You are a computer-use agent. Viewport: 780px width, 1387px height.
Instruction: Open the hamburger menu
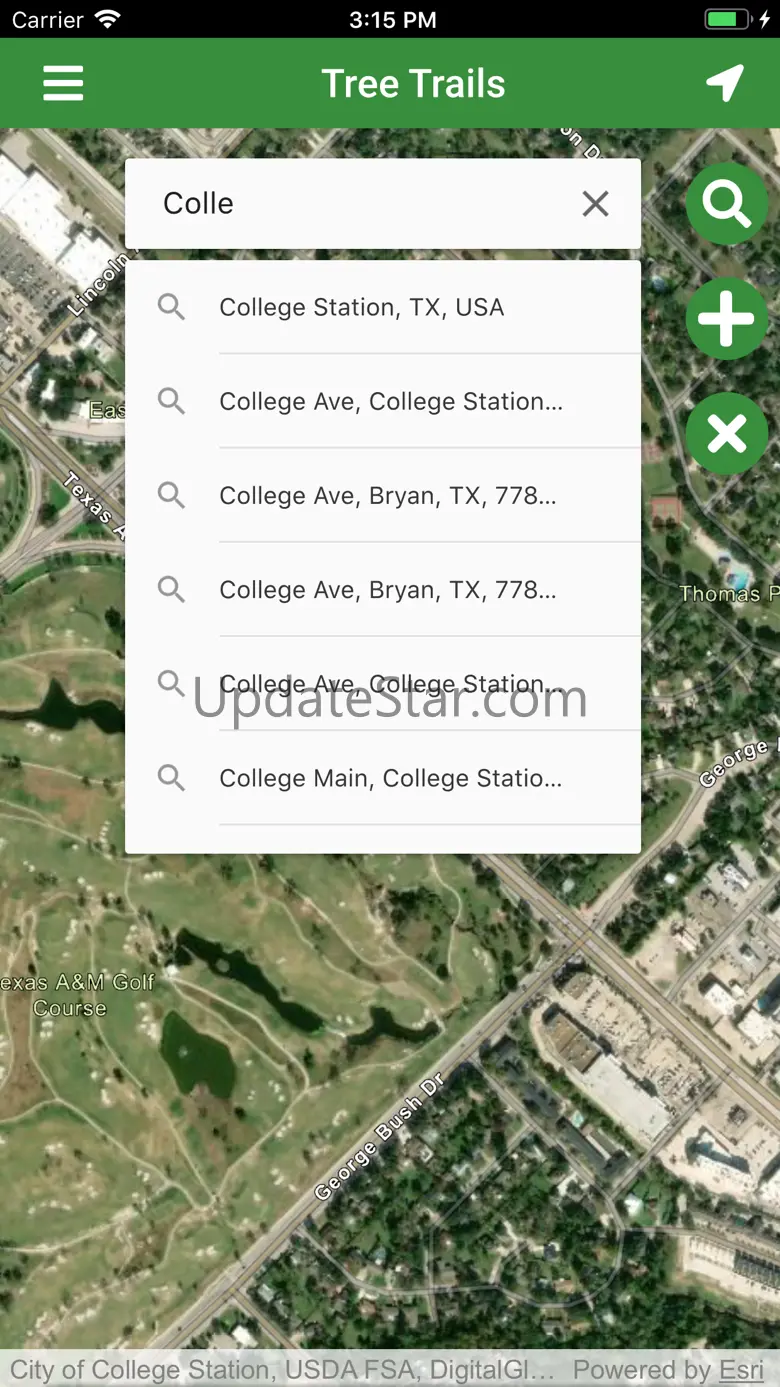[63, 84]
